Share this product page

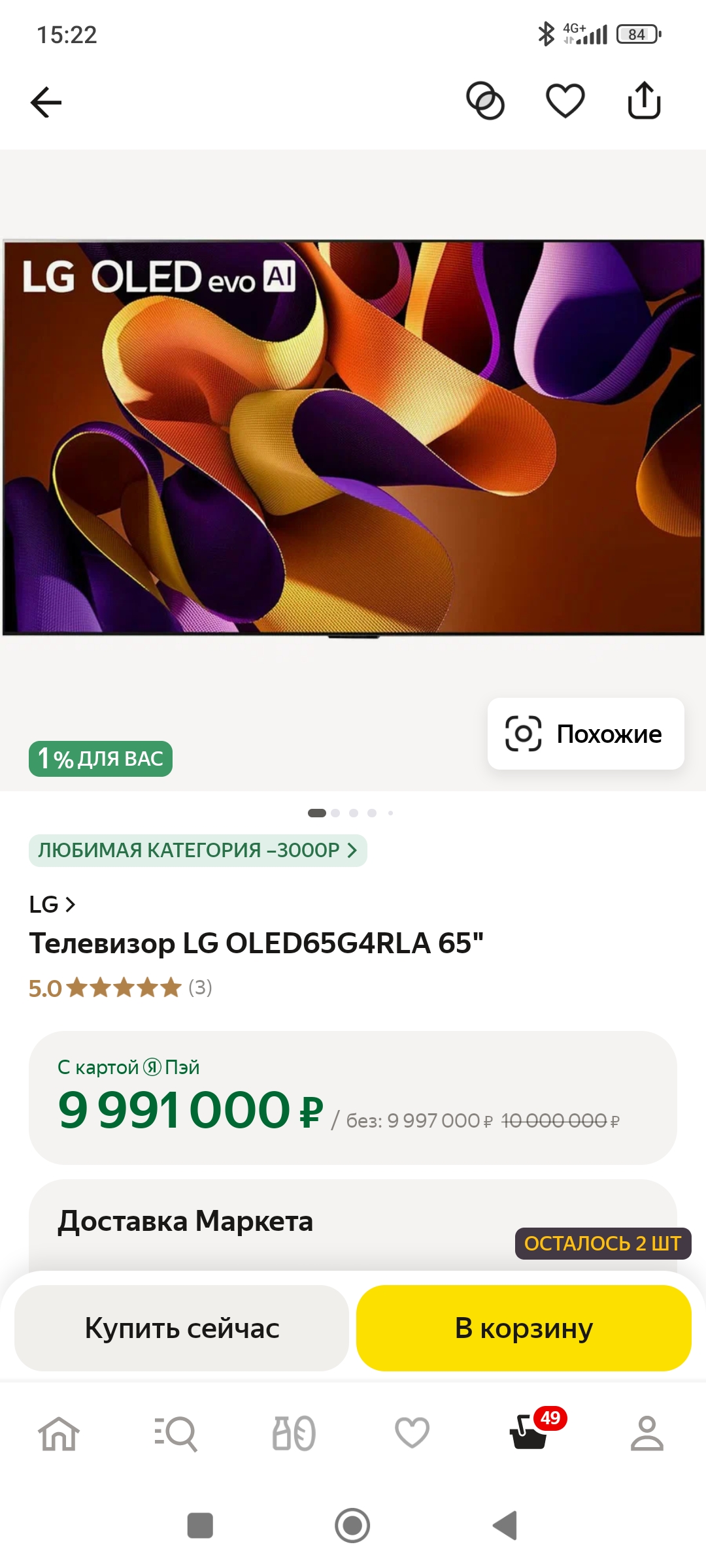pyautogui.click(x=644, y=101)
